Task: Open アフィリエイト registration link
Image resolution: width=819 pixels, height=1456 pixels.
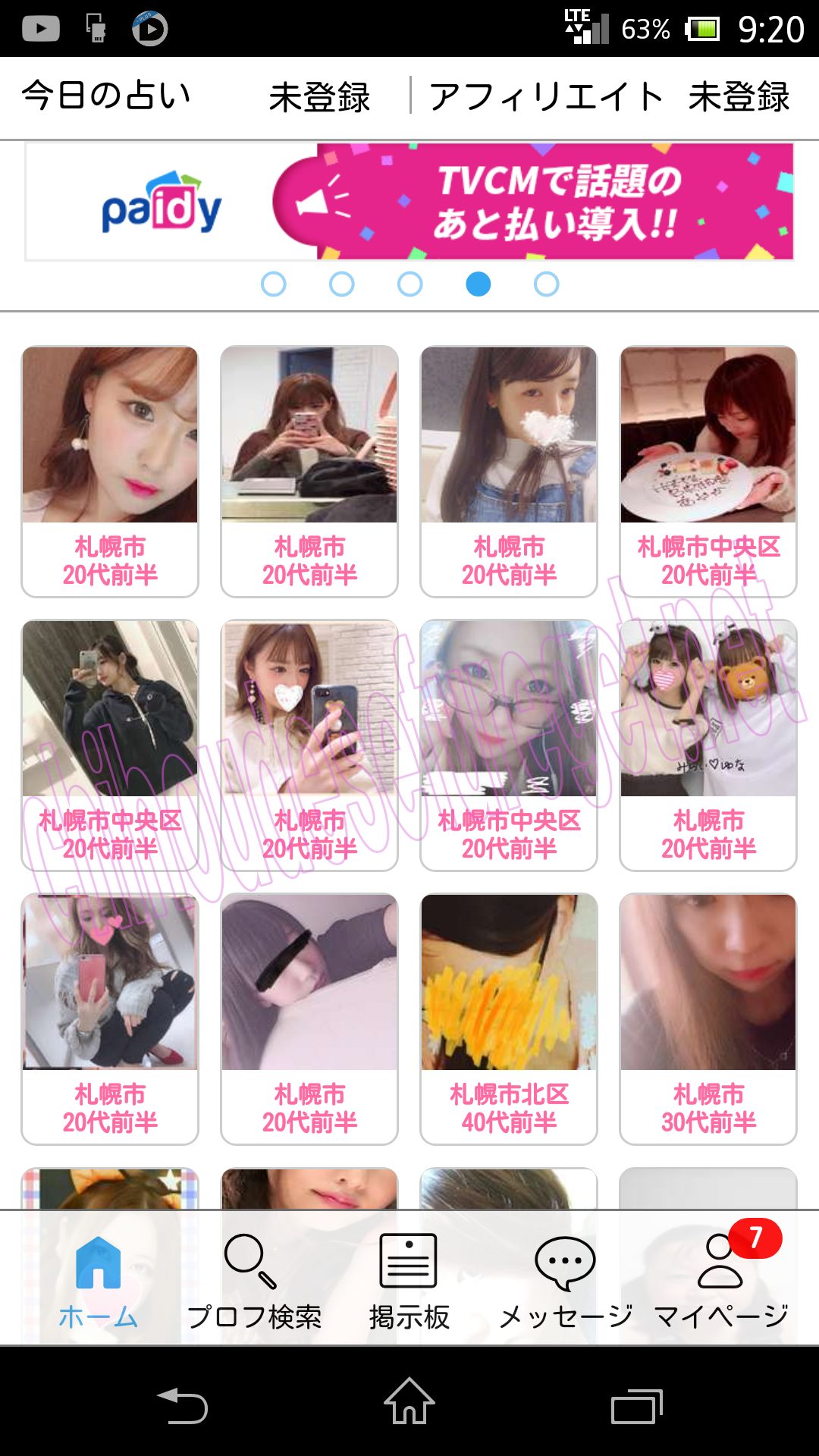Action: point(609,97)
